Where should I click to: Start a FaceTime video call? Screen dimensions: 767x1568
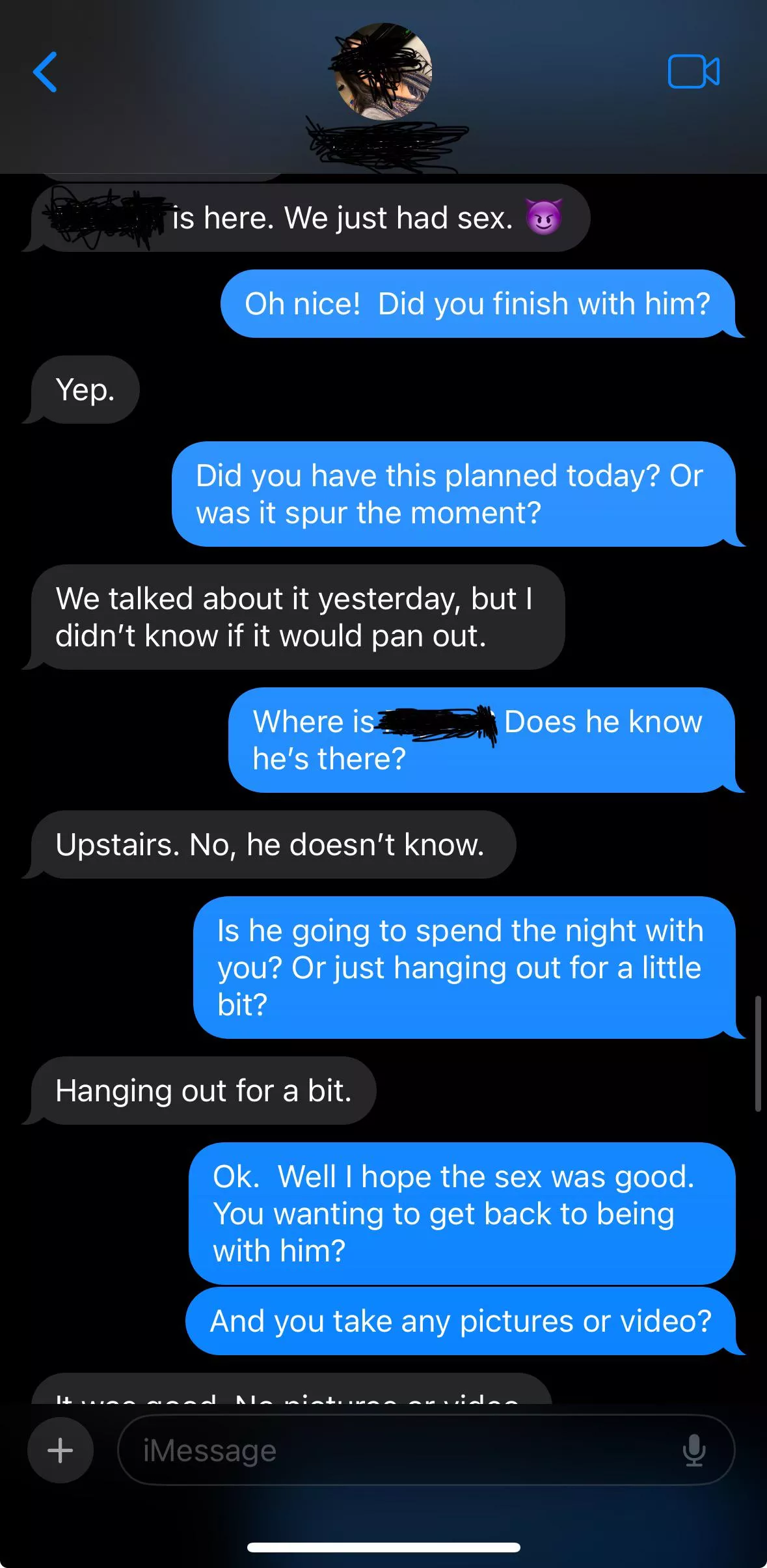coord(693,72)
